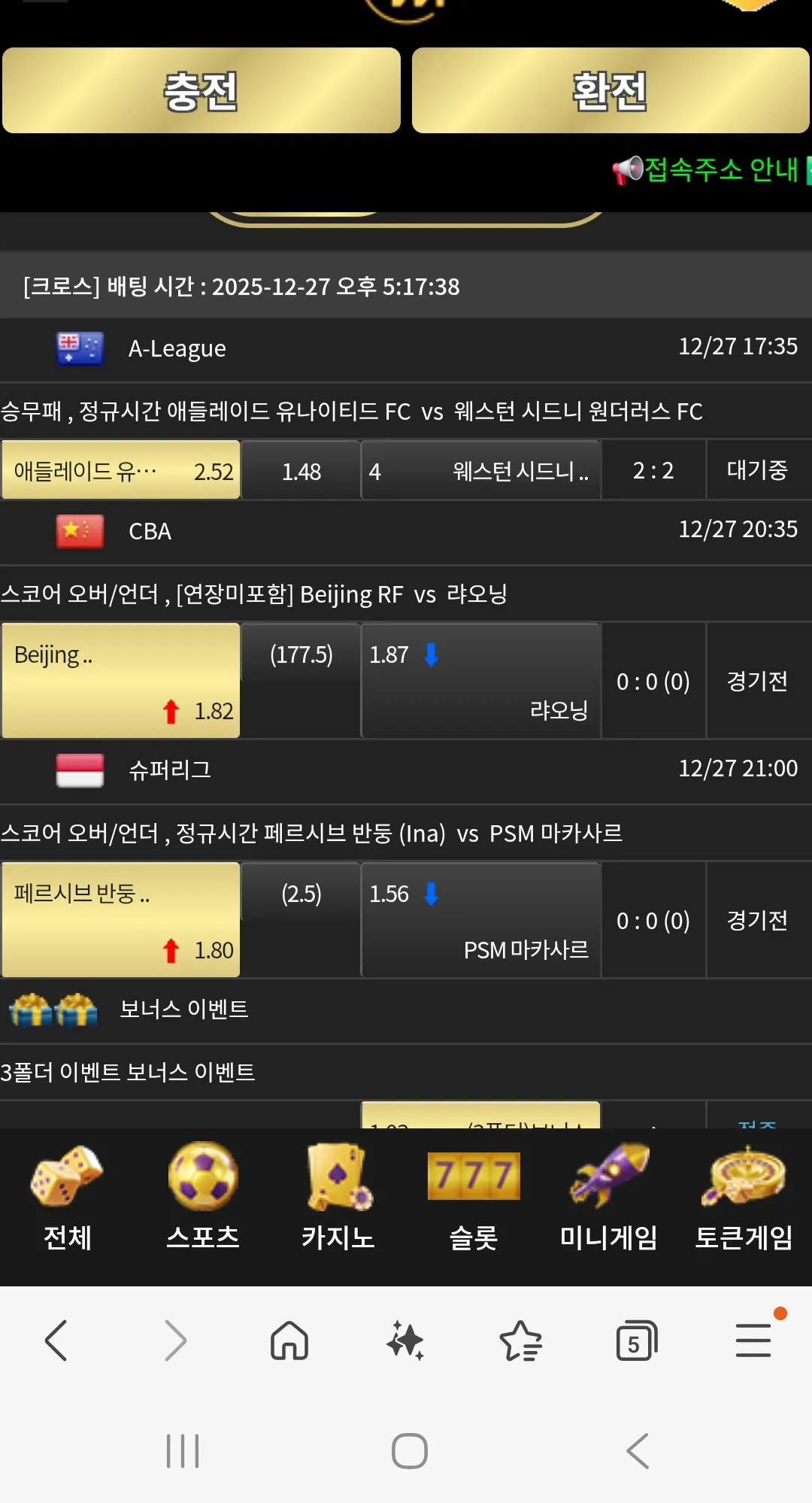
Task: Open the 접속주소 안내 notice
Action: [710, 170]
